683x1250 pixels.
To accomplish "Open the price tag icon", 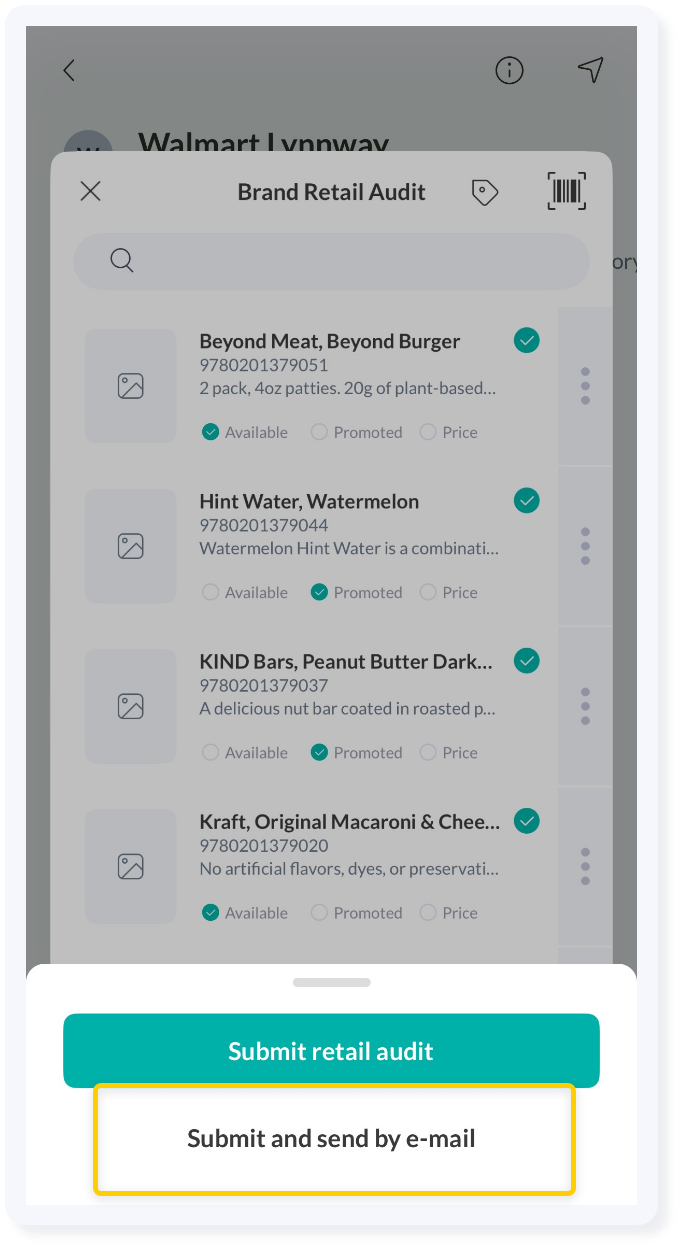I will pos(485,192).
